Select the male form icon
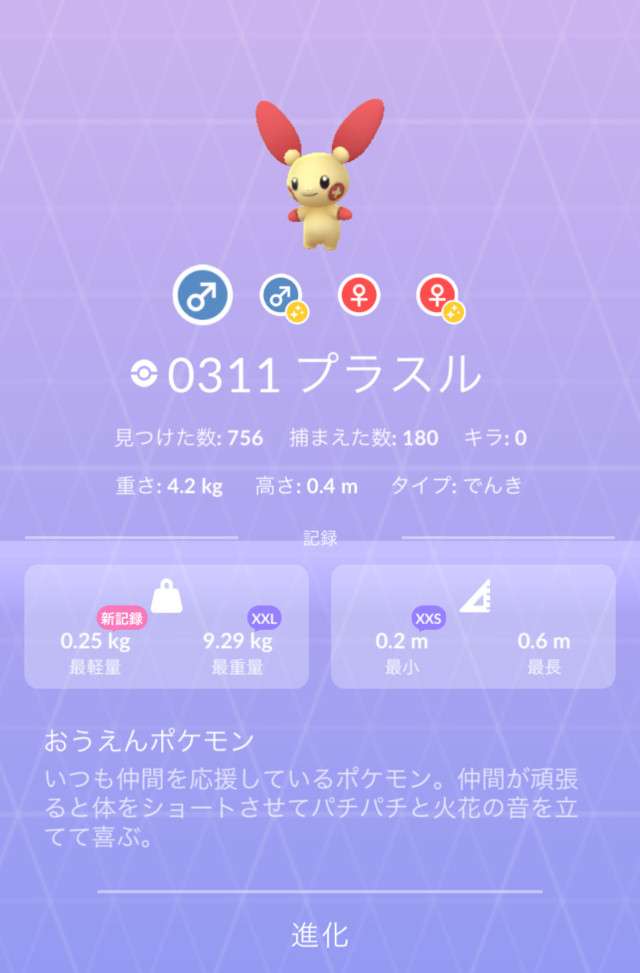640x973 pixels. 203,296
